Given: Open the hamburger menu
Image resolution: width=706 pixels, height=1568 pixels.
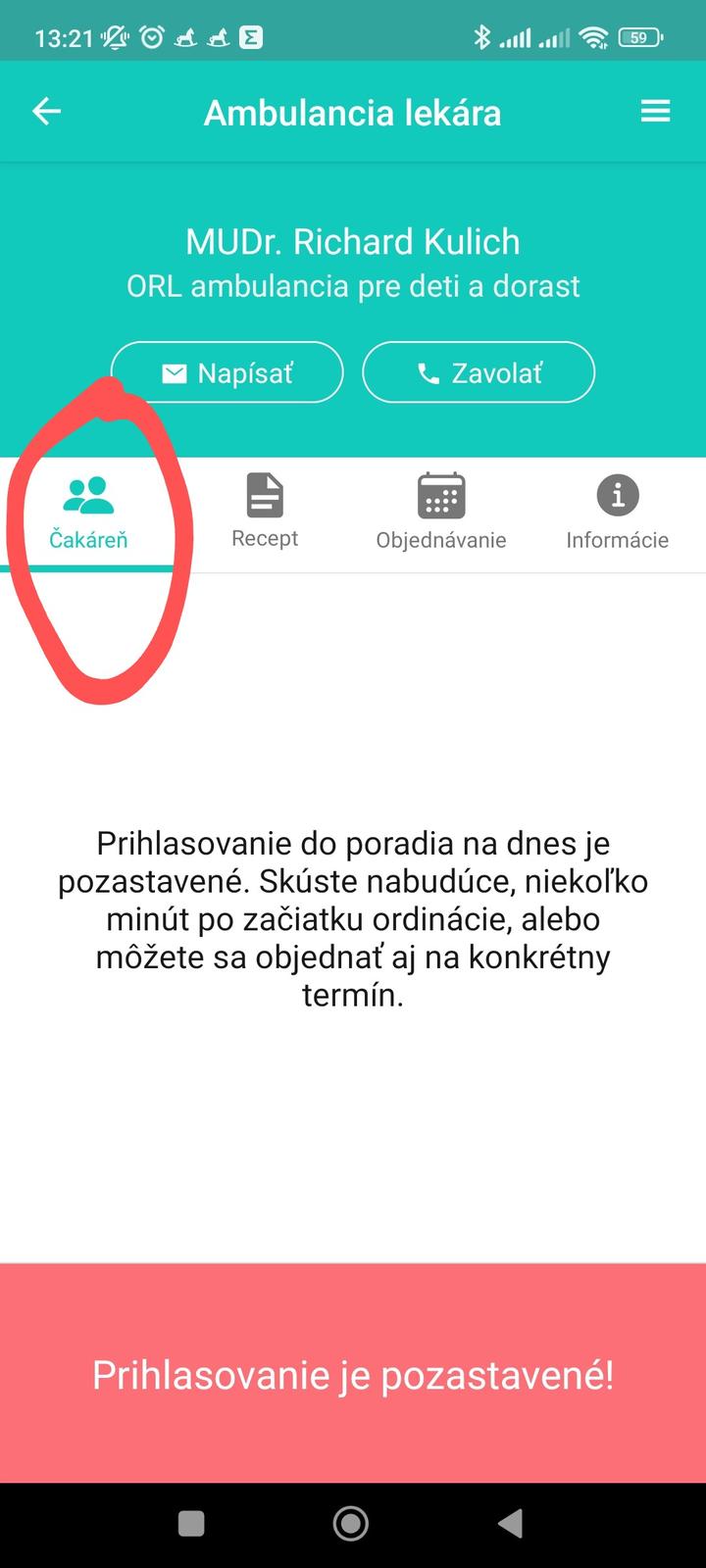Looking at the screenshot, I should (655, 112).
